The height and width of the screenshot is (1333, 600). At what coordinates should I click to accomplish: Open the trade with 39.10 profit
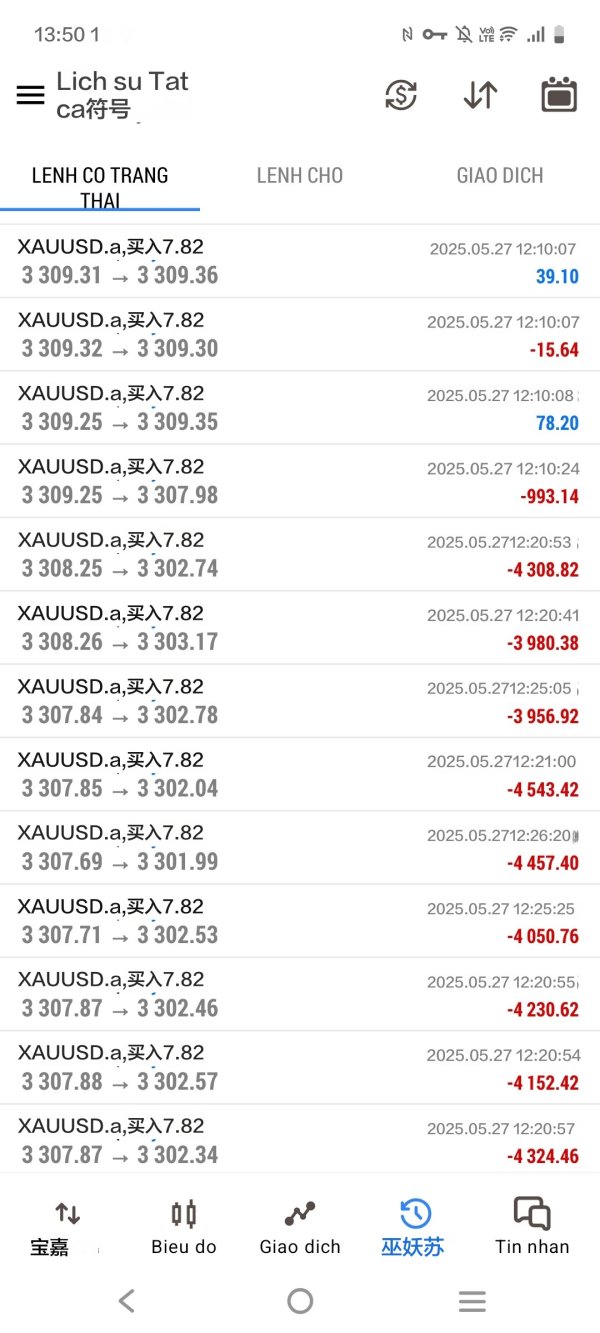(x=300, y=261)
